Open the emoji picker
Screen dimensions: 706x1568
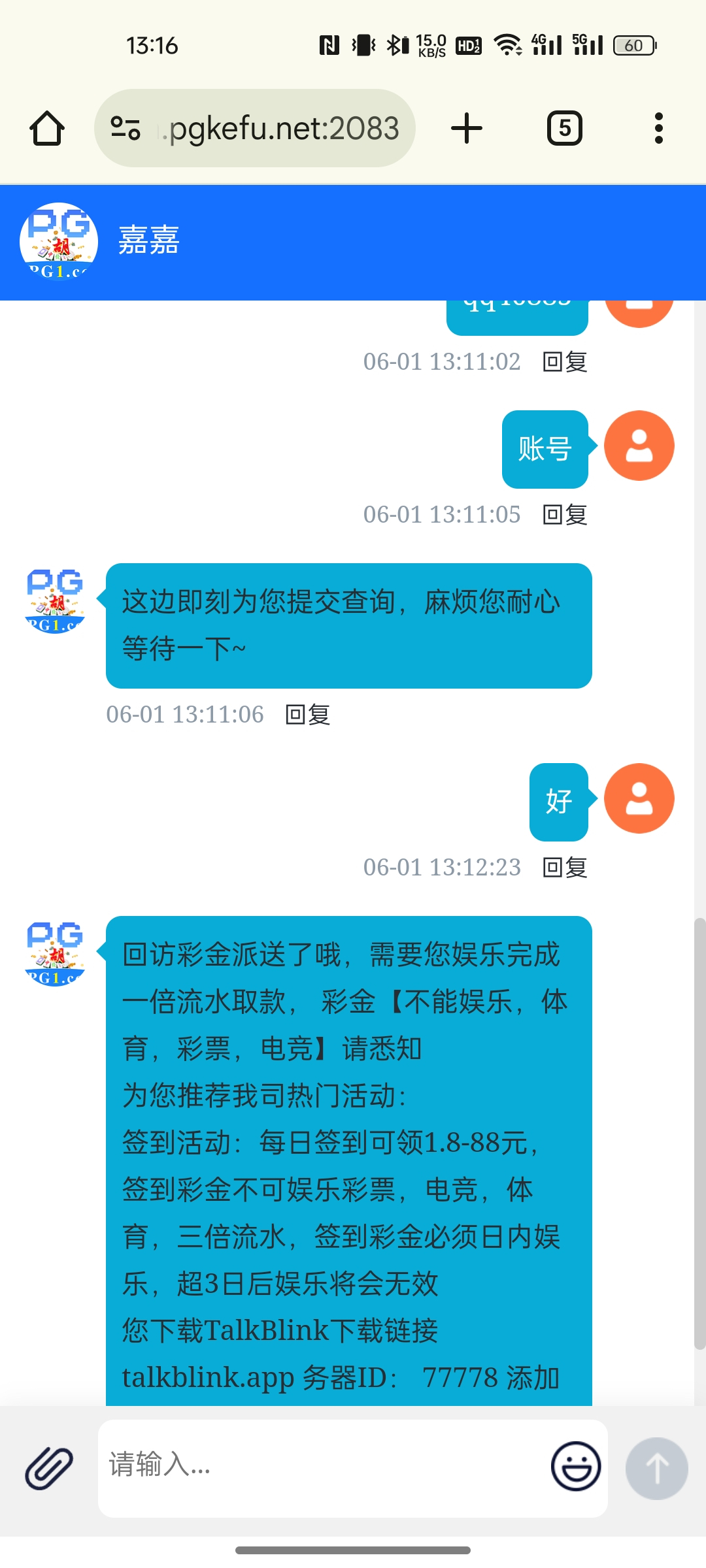coord(575,1467)
